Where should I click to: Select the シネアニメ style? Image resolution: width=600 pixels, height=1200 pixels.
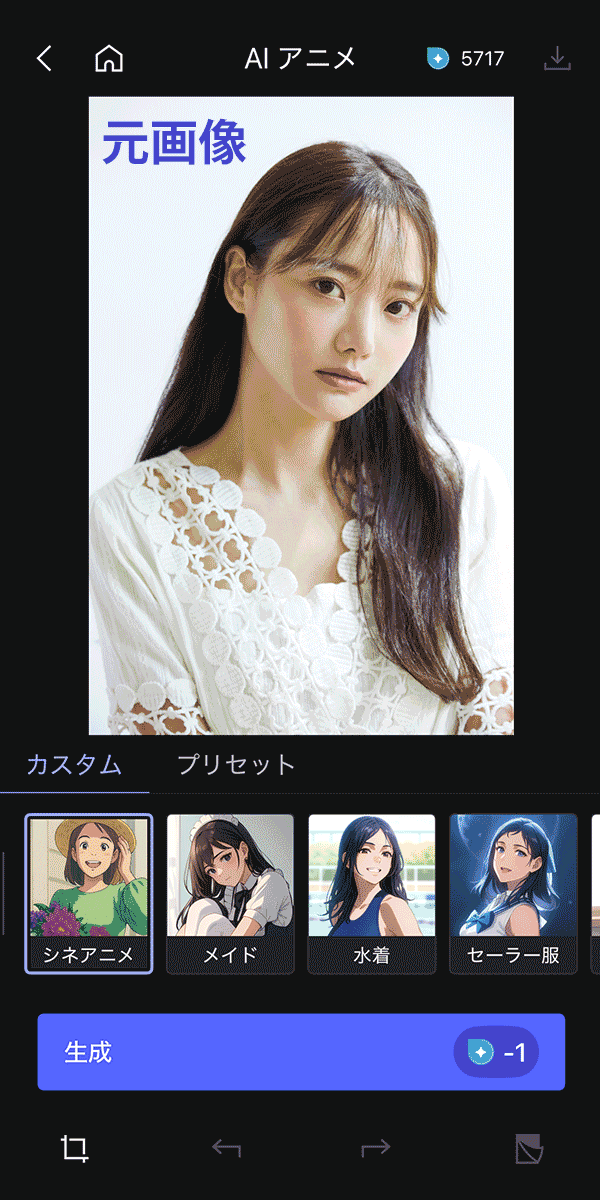pyautogui.click(x=89, y=893)
